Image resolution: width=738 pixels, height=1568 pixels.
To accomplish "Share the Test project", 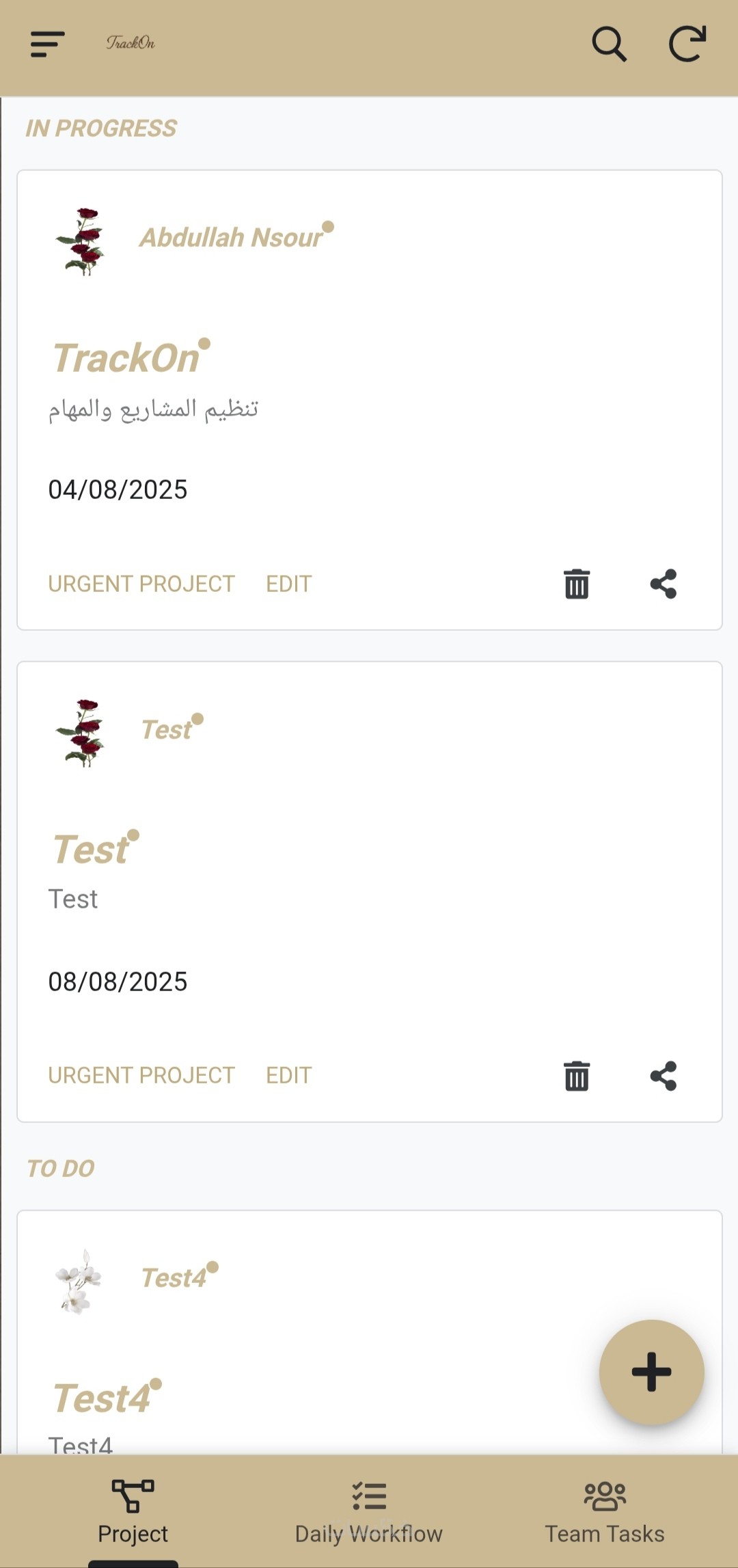I will [663, 1076].
